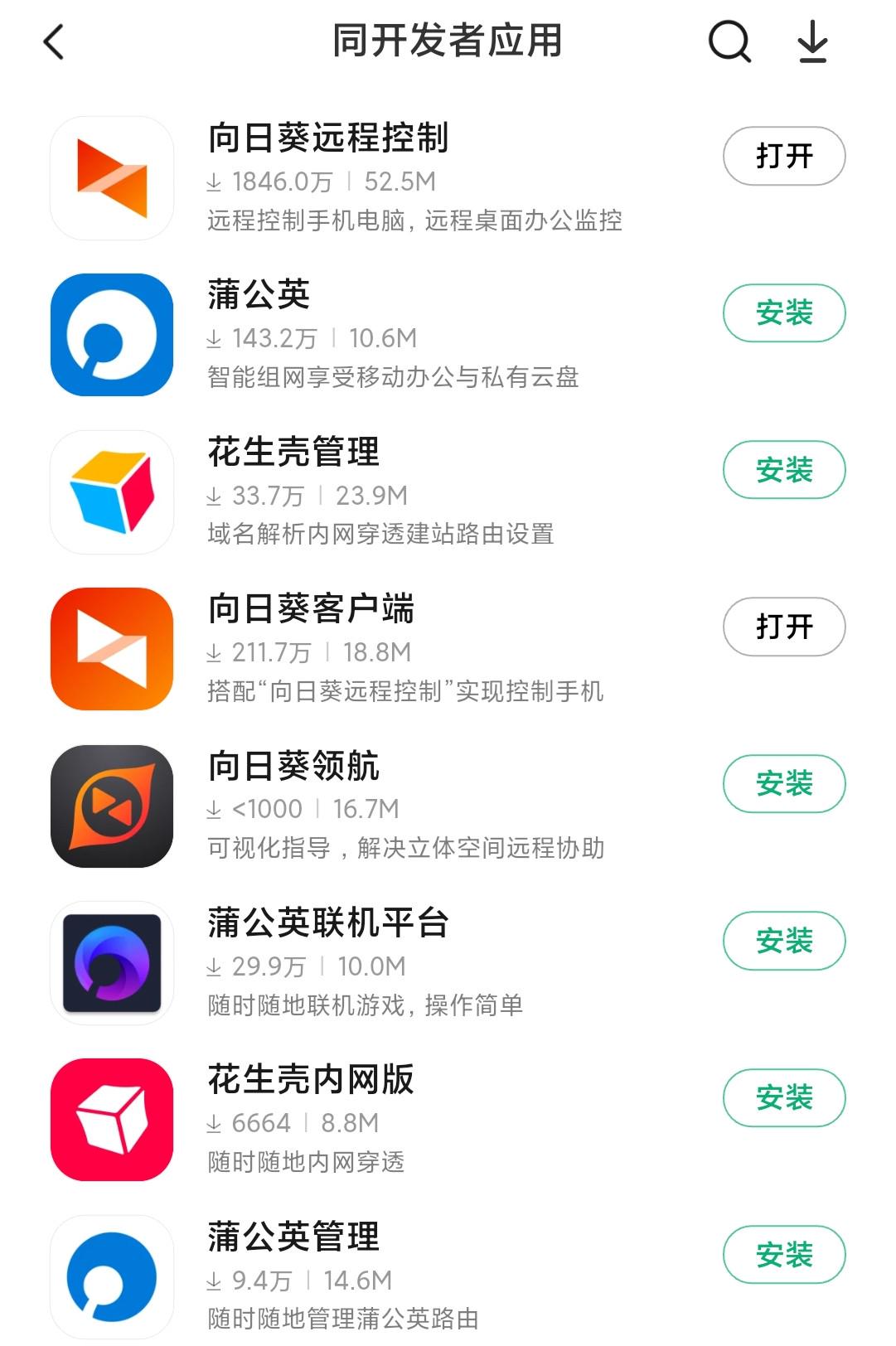Install 蒲公英联机平台
Viewport: 896px width, 1346px height.
pyautogui.click(x=784, y=941)
